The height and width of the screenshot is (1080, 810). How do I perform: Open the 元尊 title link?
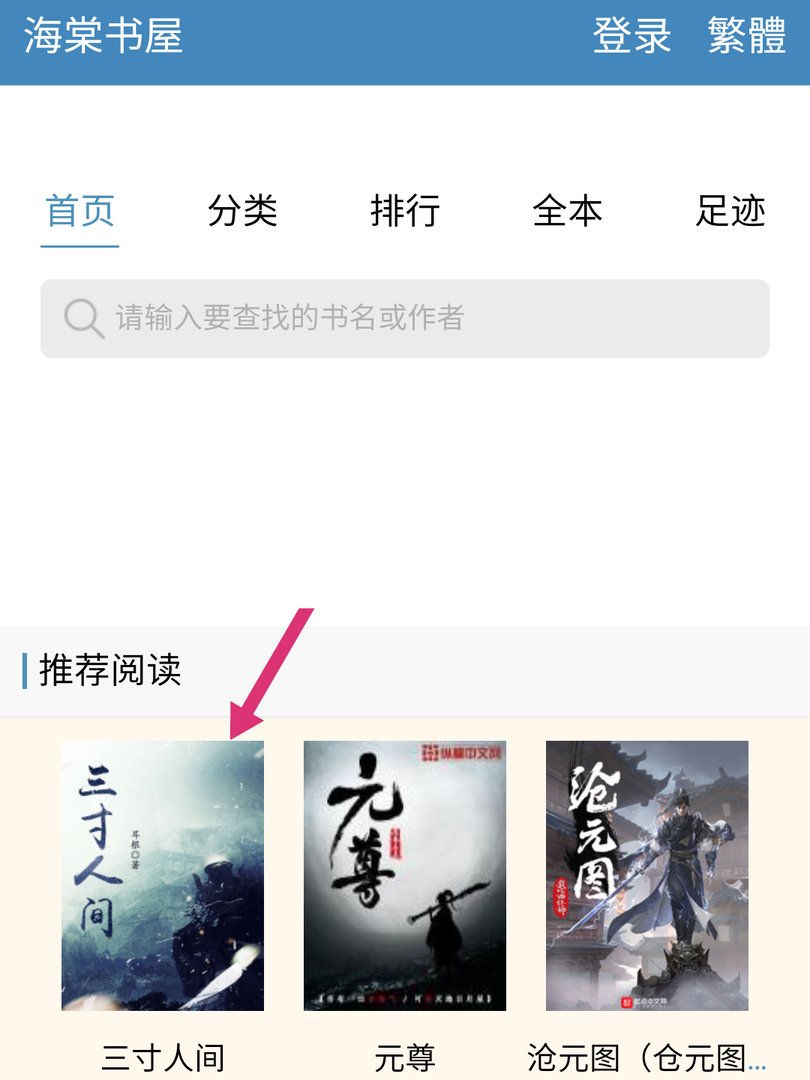pyautogui.click(x=404, y=1056)
